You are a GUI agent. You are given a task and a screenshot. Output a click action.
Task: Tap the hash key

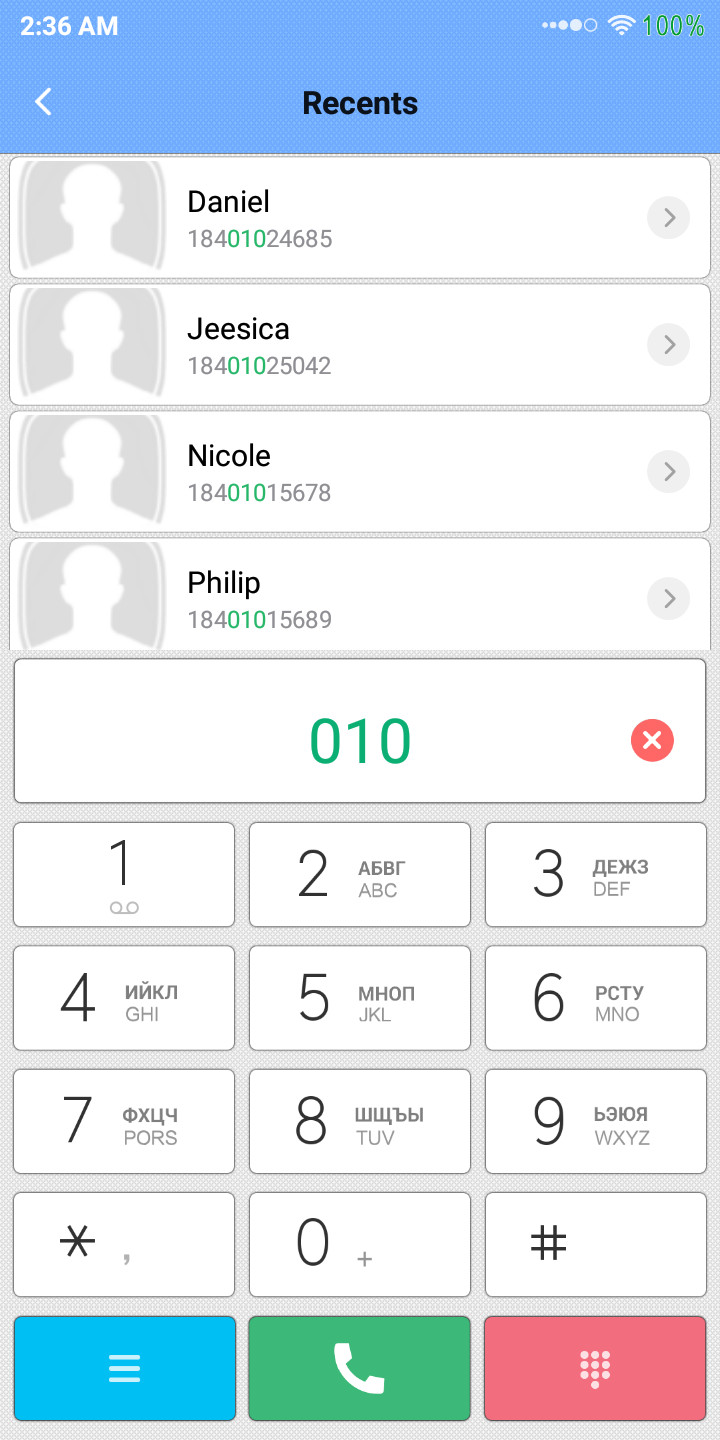[596, 1244]
